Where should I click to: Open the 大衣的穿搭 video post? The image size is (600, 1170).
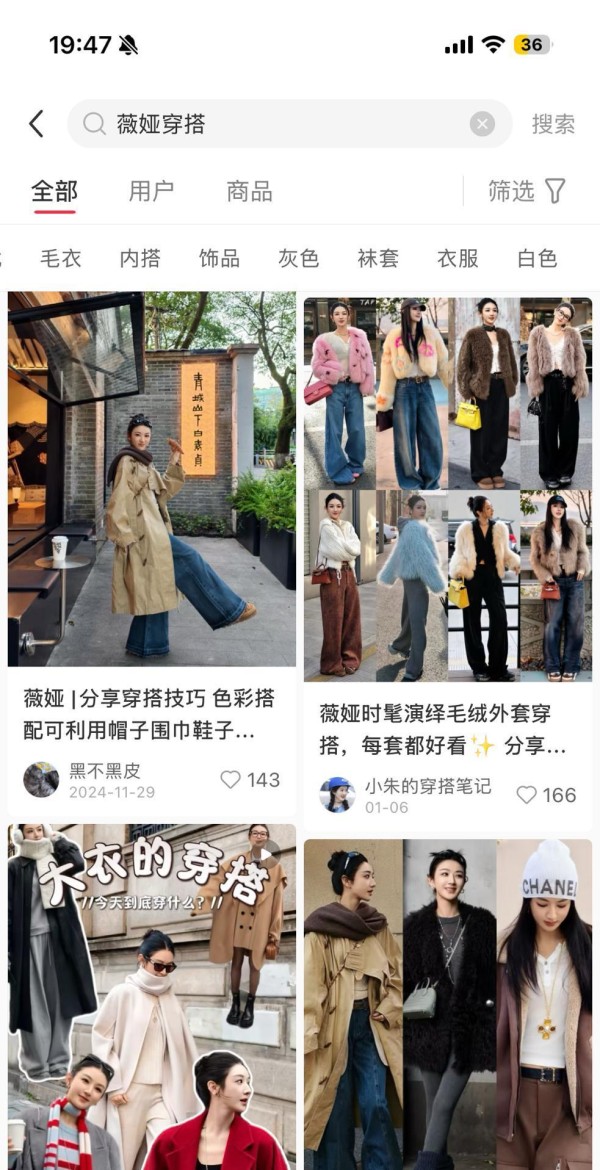(152, 1000)
